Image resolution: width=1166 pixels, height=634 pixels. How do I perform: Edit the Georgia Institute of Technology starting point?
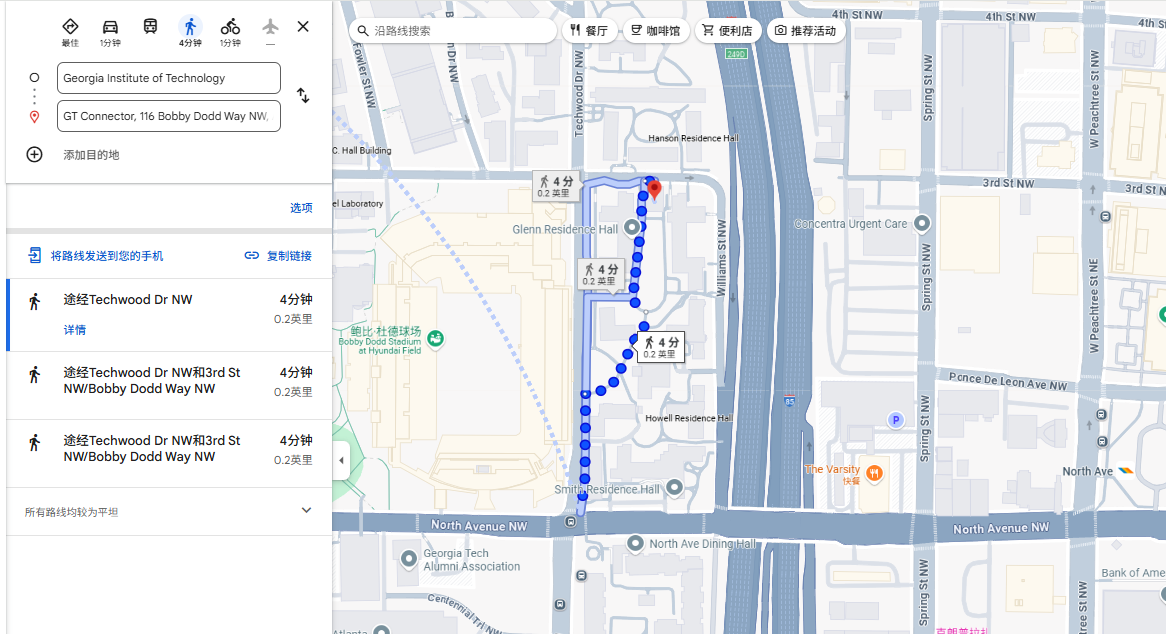coord(168,78)
